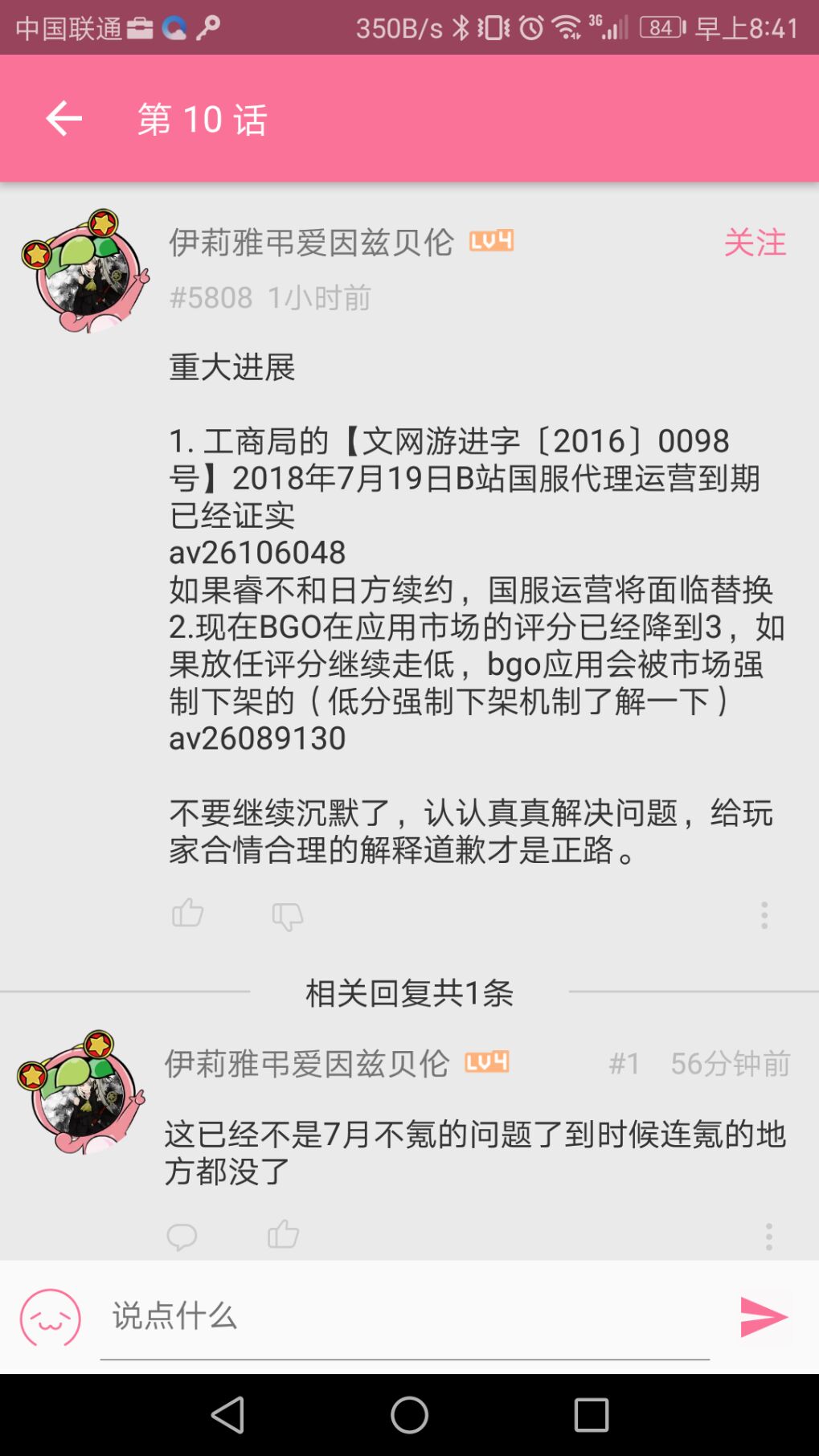Focus the 说点什么 comment field

(x=404, y=1317)
